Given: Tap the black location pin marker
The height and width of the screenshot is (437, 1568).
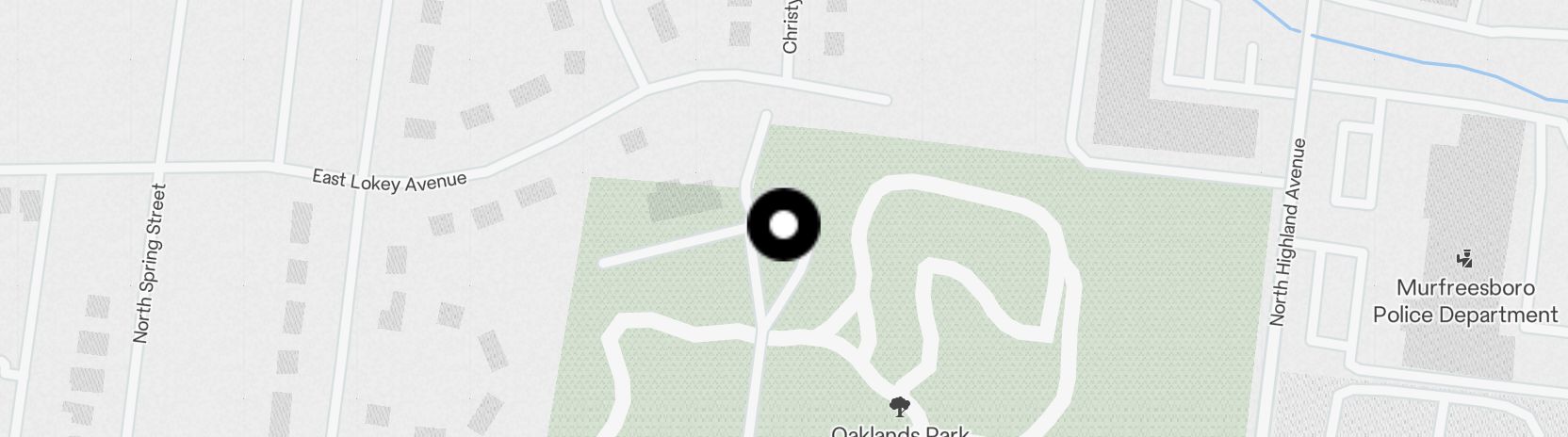Looking at the screenshot, I should tap(783, 225).
